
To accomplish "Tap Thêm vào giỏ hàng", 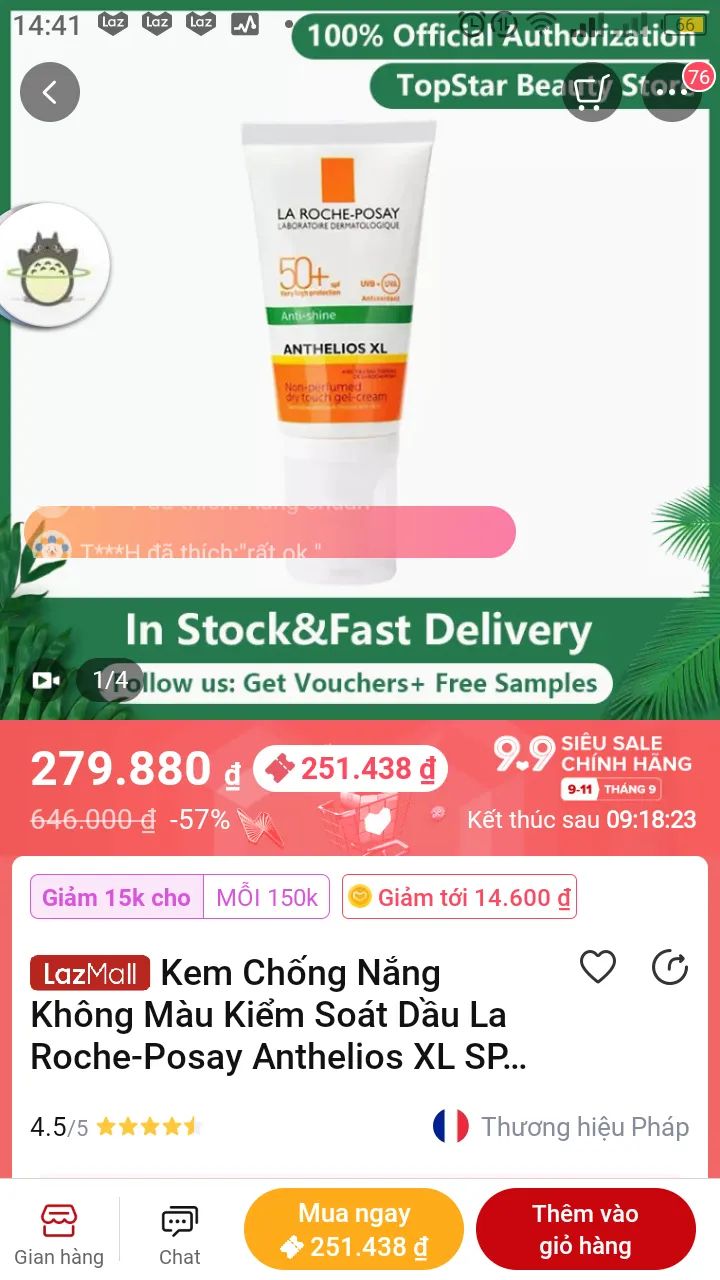I will tap(585, 1229).
